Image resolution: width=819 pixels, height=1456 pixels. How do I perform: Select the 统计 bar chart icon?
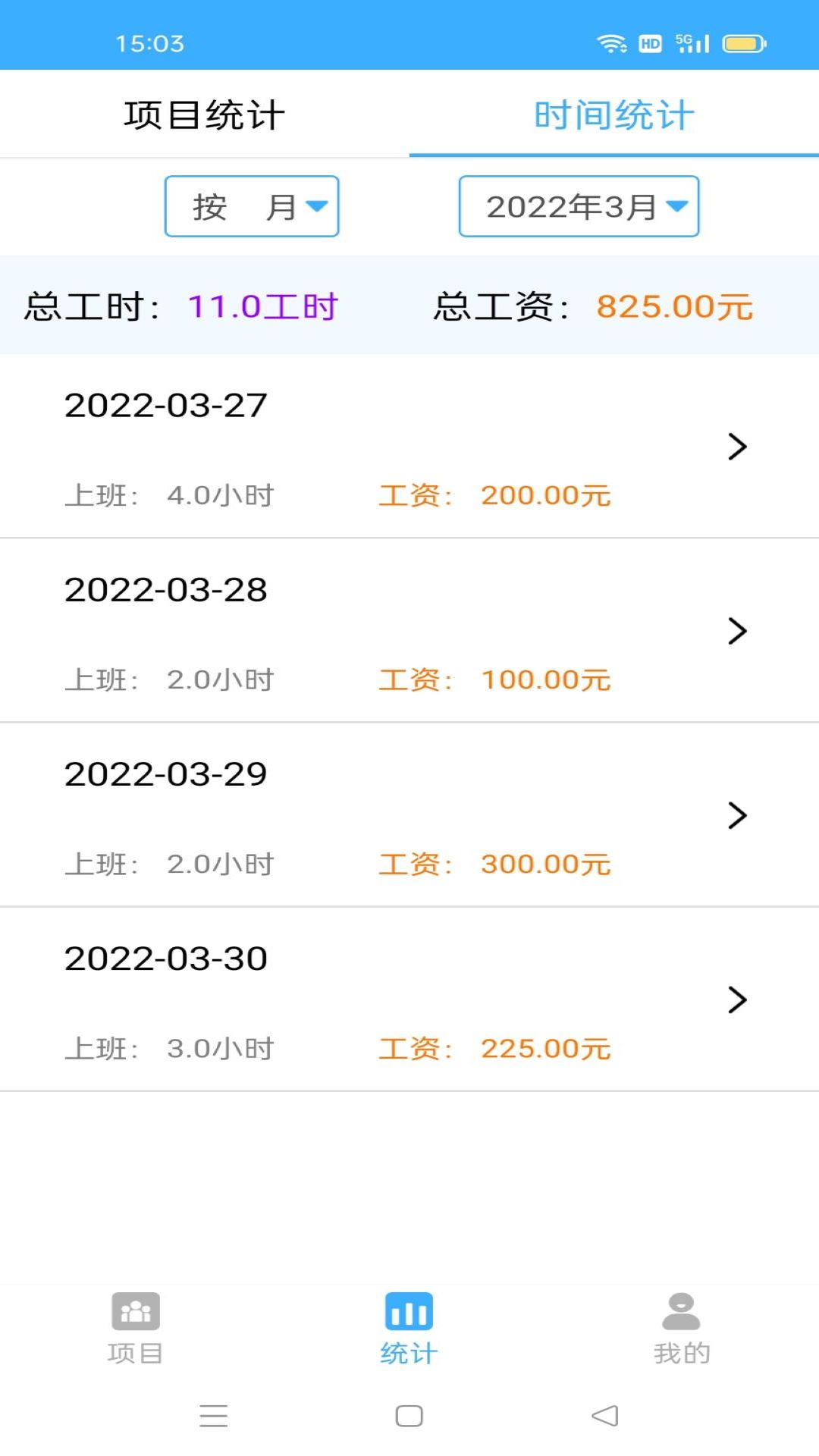pos(409,1323)
